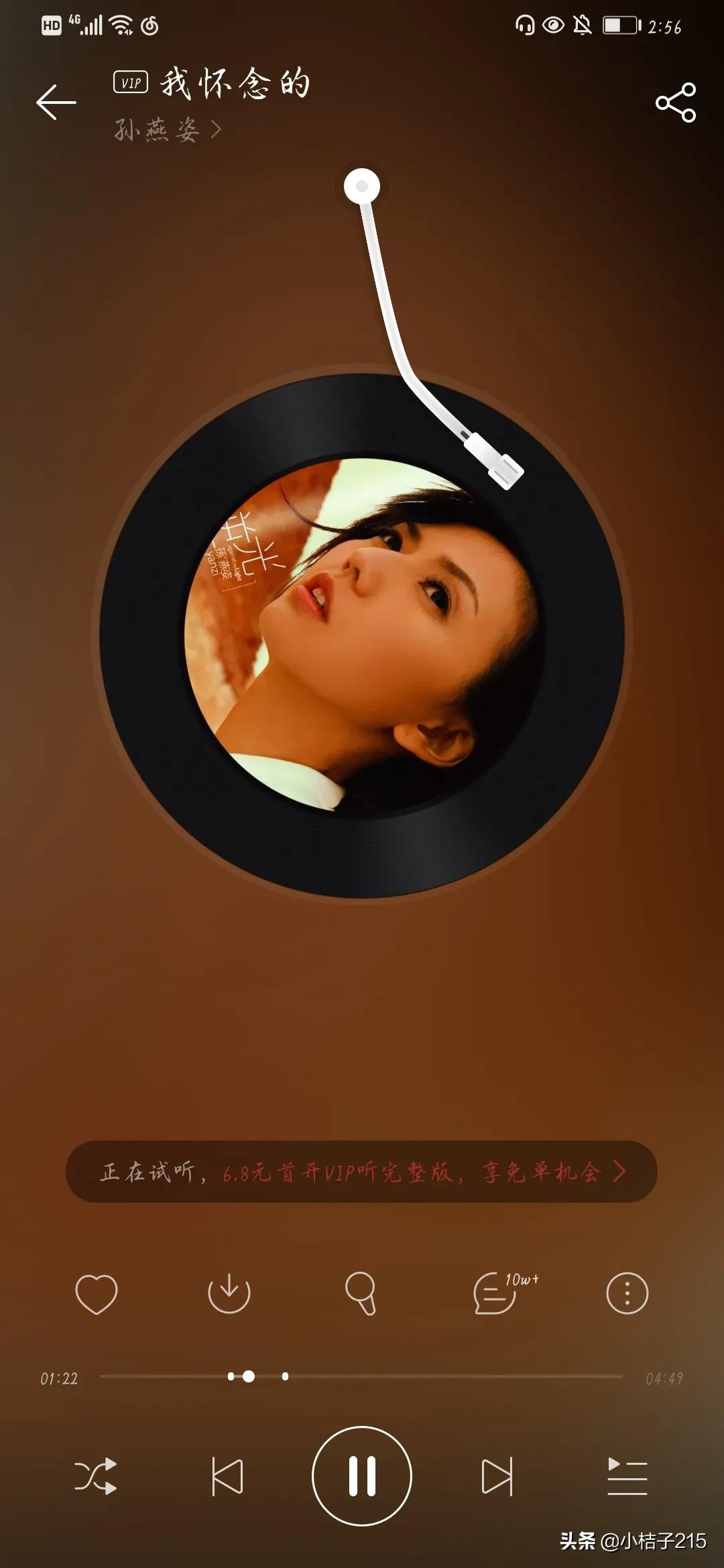Share the song 我怀念的
This screenshot has width=724, height=1568.
(676, 103)
